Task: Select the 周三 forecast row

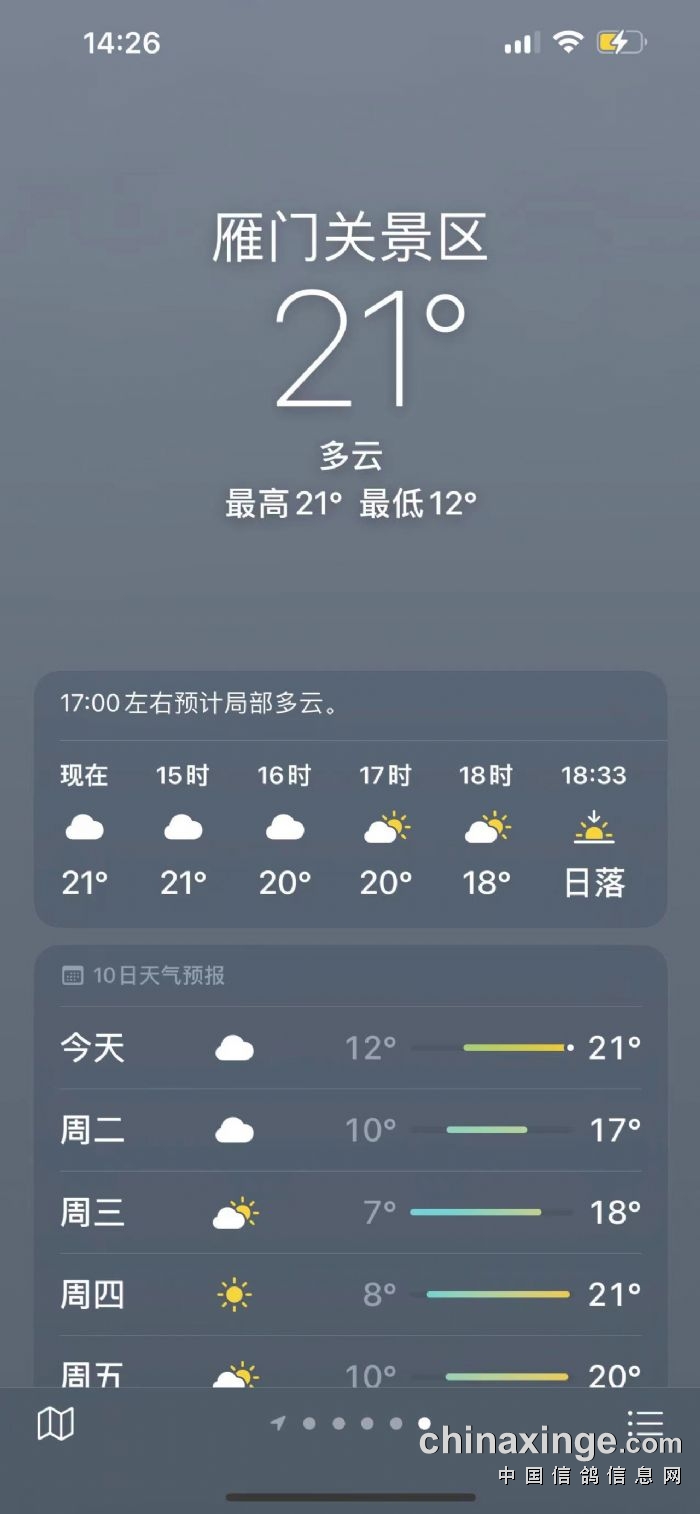Action: pos(350,1213)
